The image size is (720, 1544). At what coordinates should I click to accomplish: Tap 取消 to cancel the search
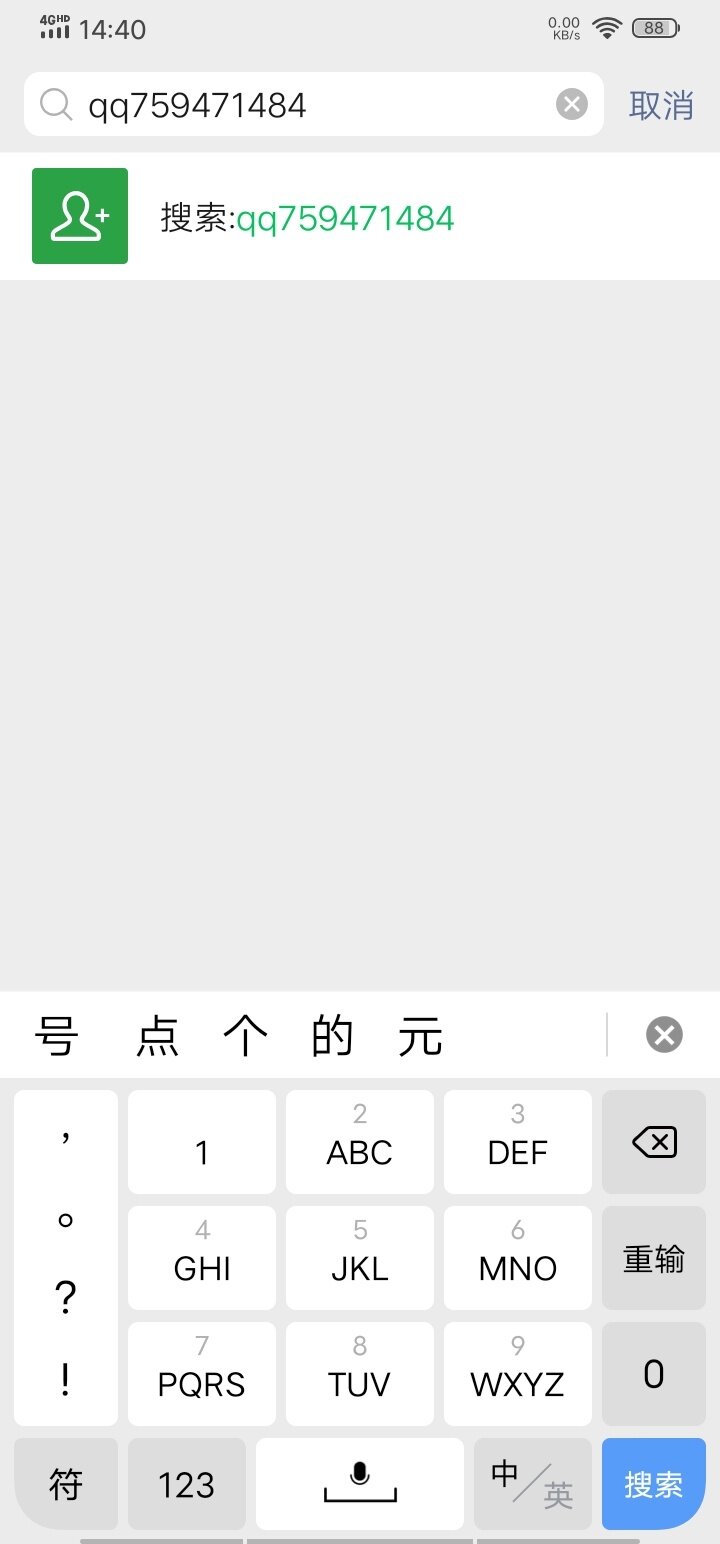tap(660, 105)
